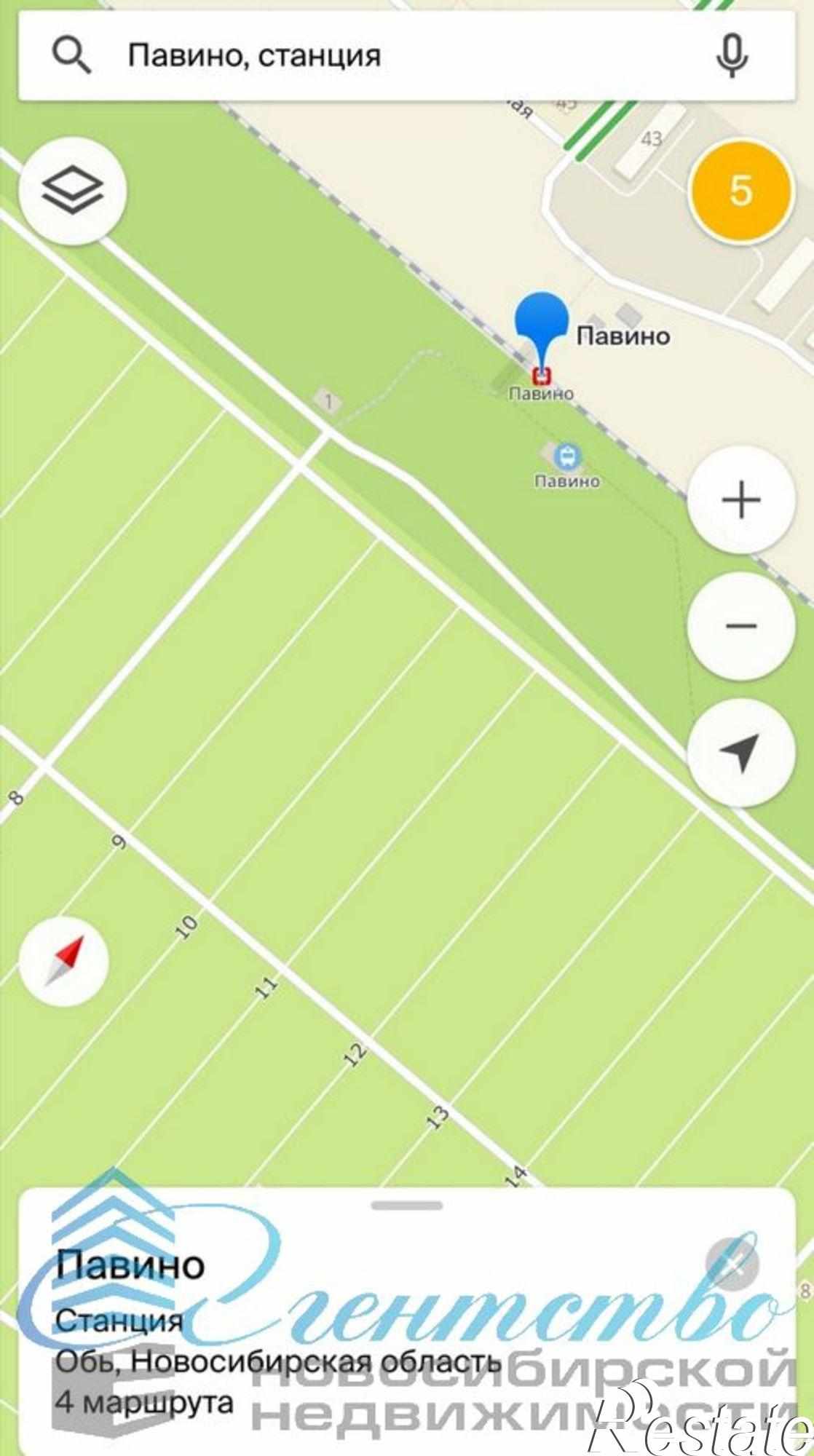Start voice search with the microphone
814x1456 pixels.
tap(732, 56)
